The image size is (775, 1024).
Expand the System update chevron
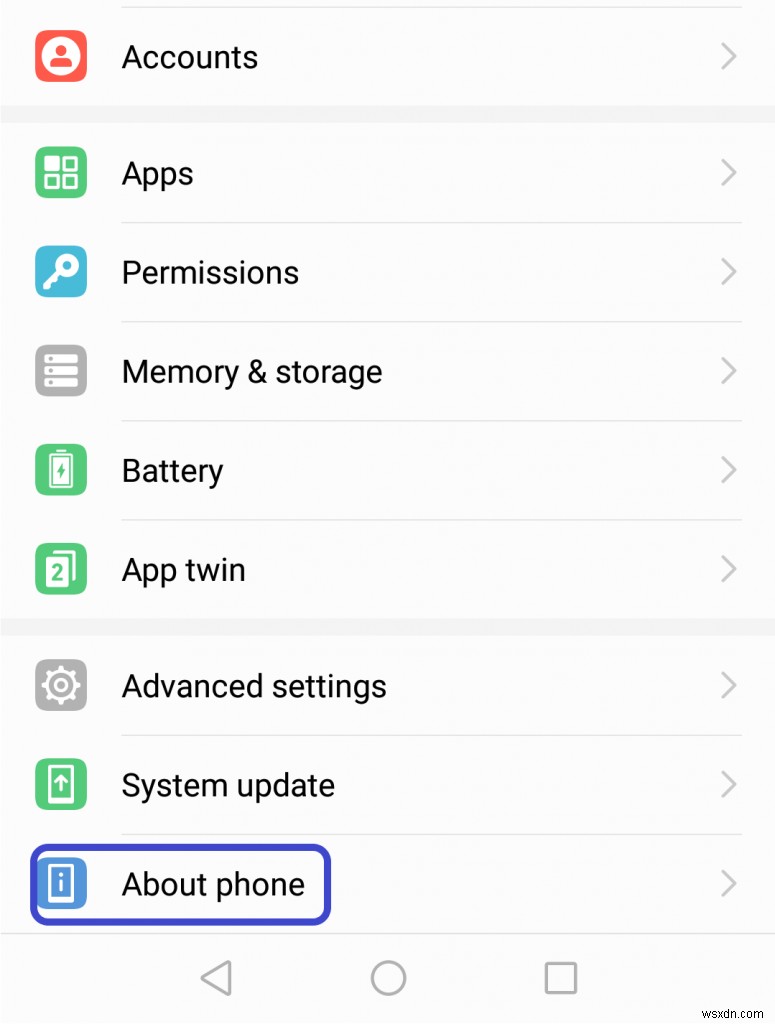729,785
